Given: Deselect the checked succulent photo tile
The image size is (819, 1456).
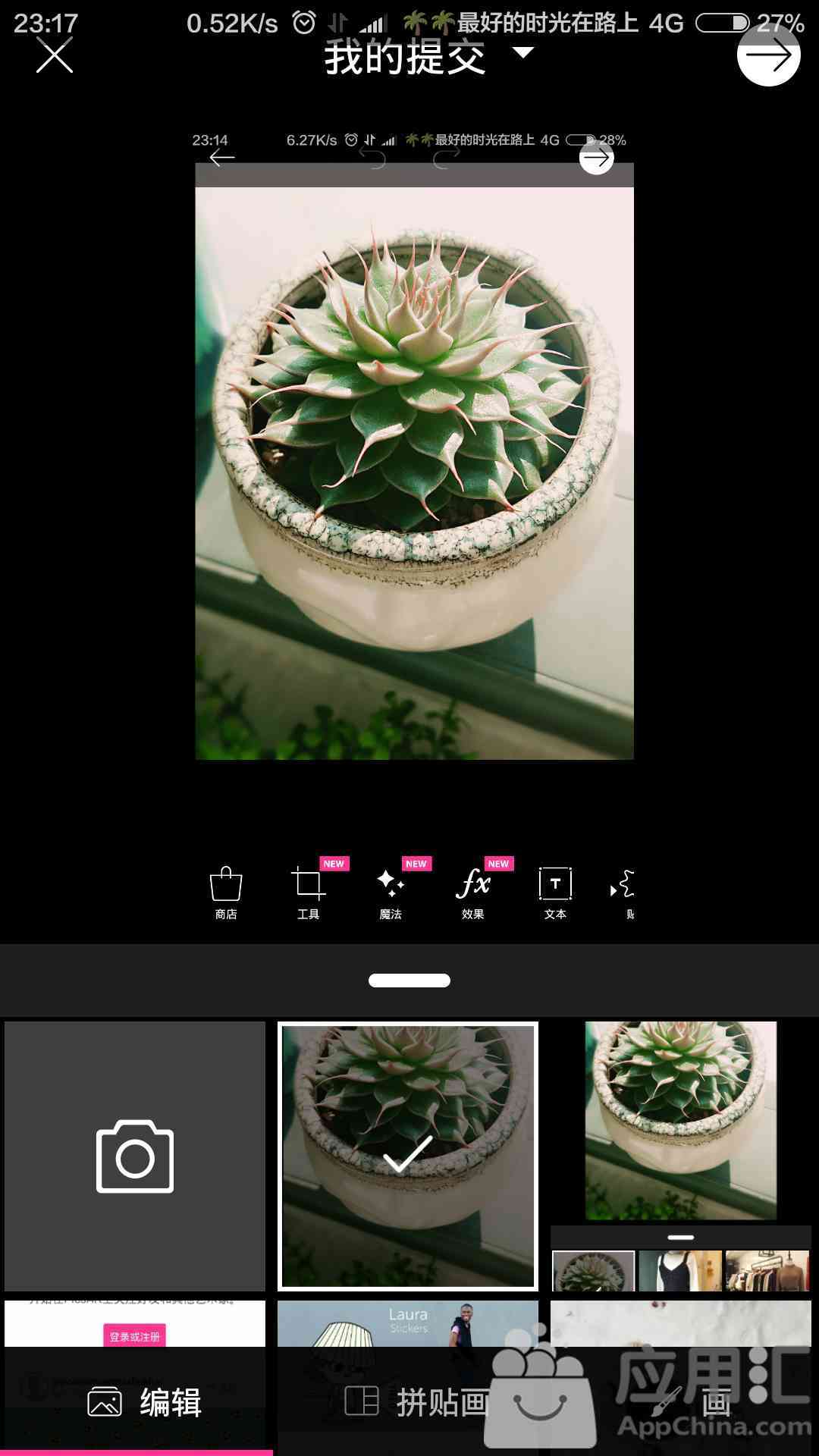Looking at the screenshot, I should (408, 1156).
